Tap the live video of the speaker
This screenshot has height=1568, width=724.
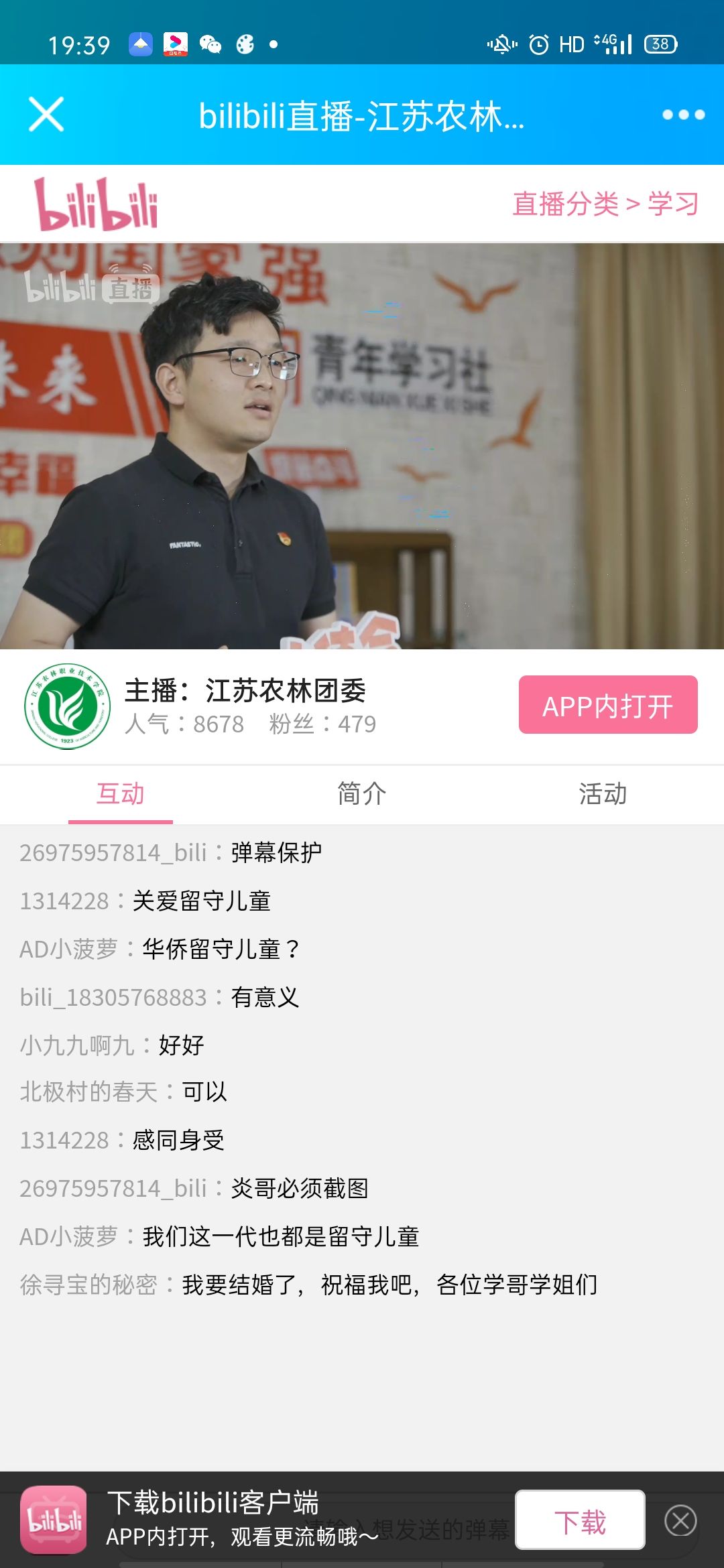(x=362, y=446)
